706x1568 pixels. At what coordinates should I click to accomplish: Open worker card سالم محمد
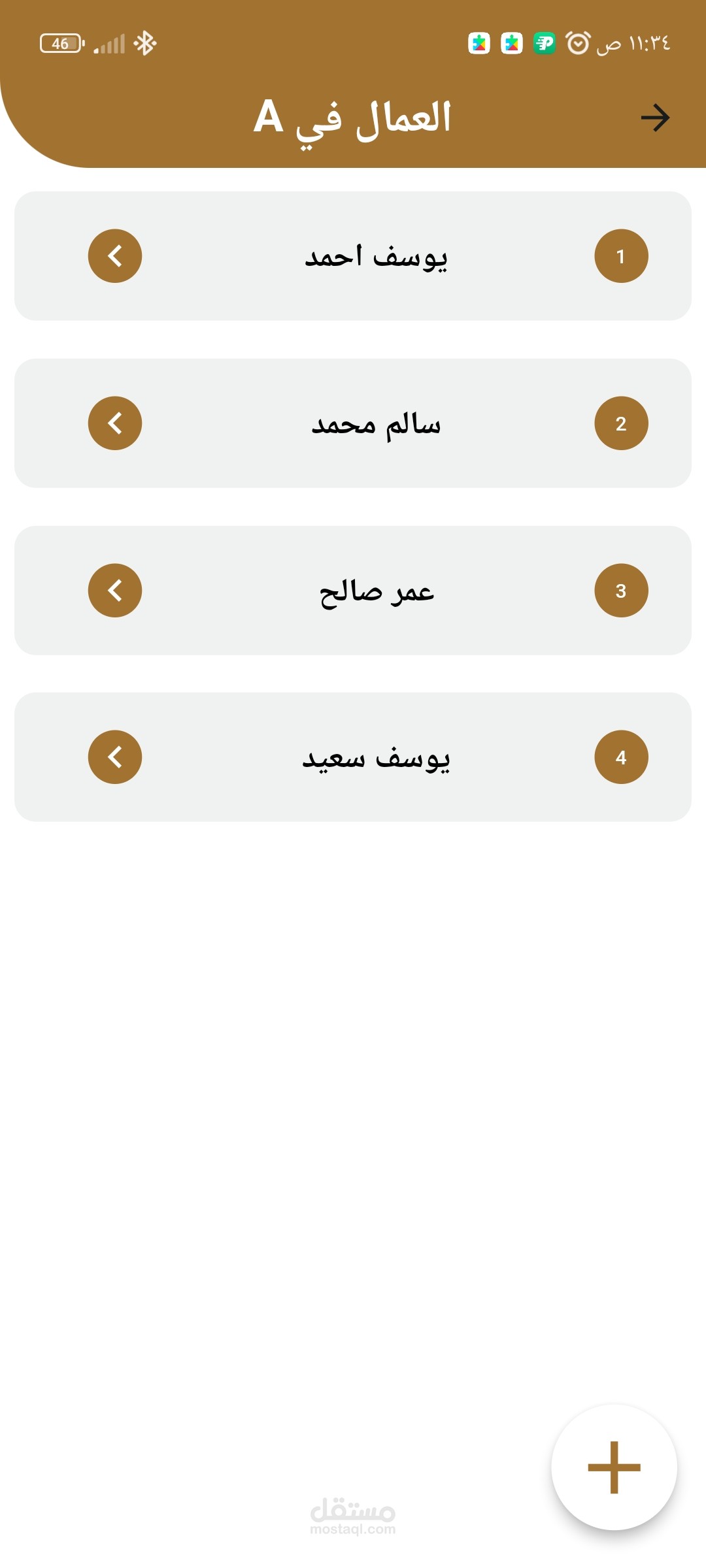(x=353, y=423)
